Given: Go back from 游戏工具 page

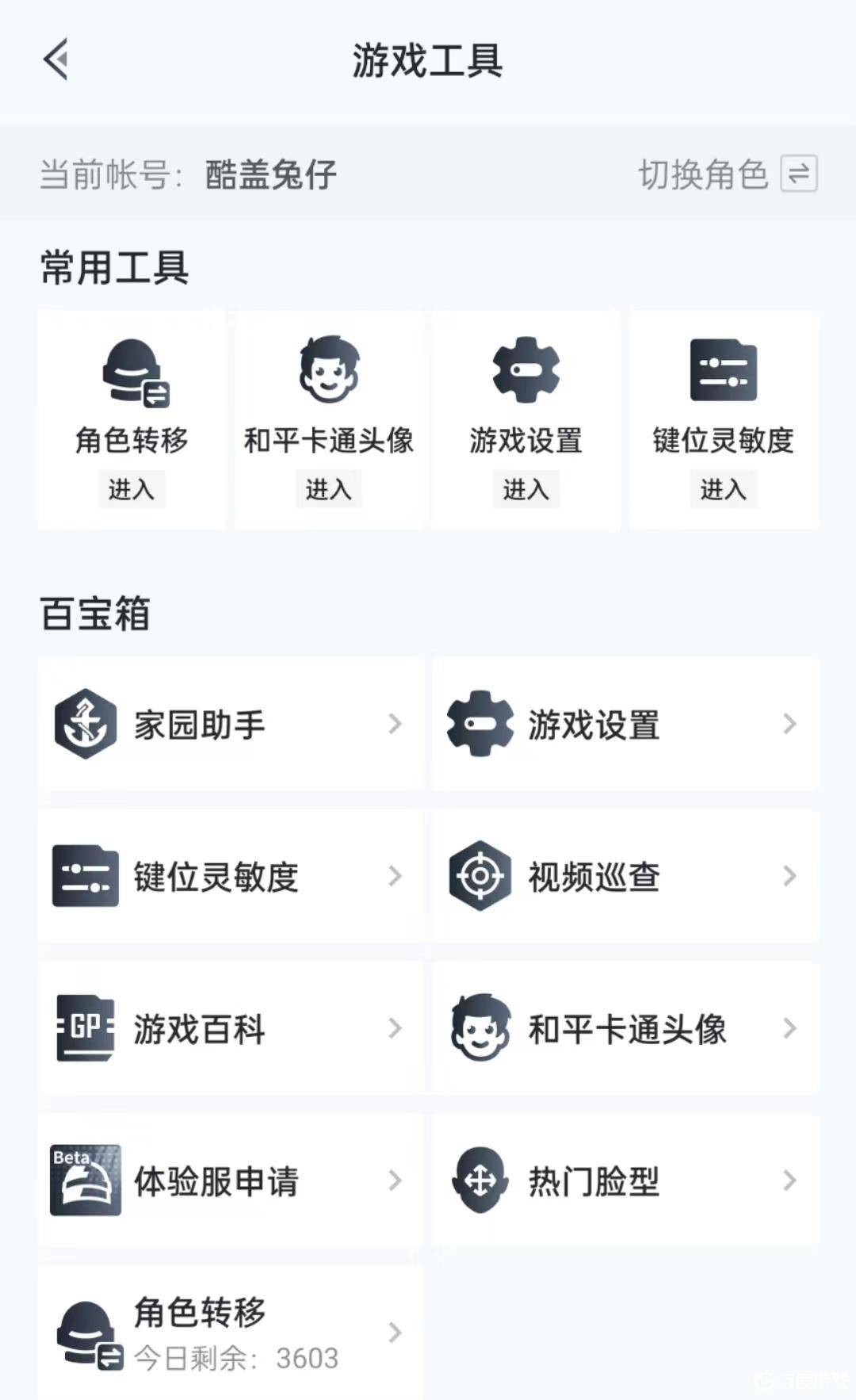Looking at the screenshot, I should pos(55,59).
